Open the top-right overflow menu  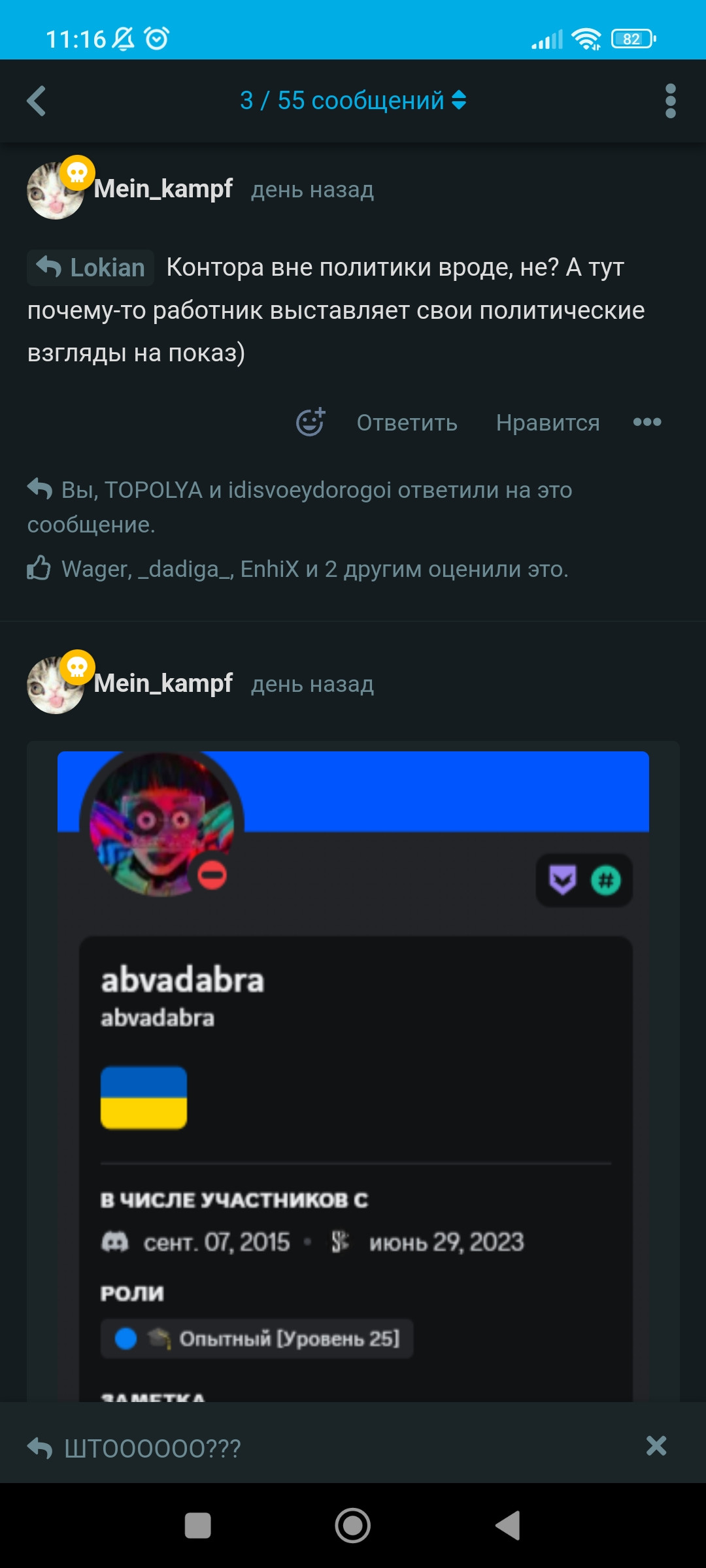tap(670, 101)
